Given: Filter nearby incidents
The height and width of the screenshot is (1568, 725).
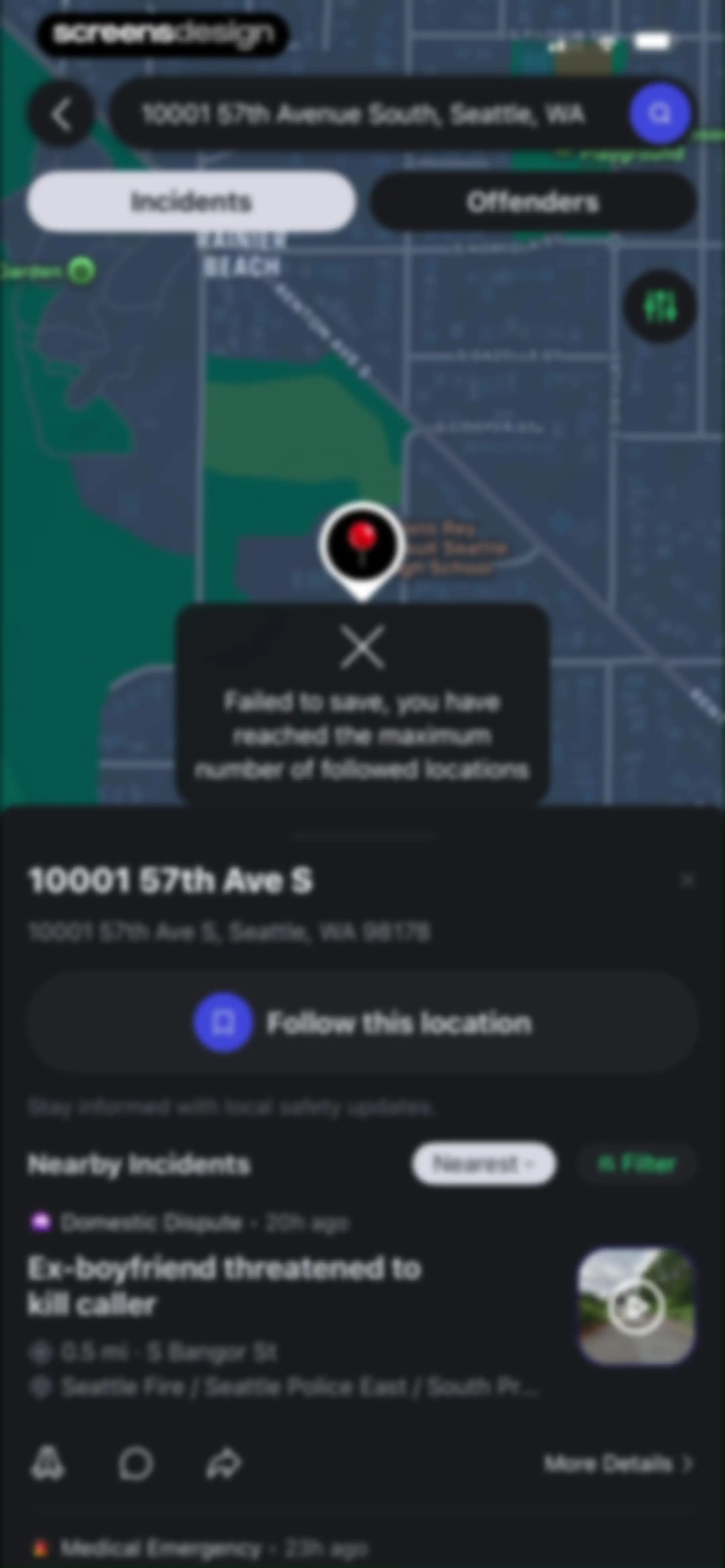Looking at the screenshot, I should pos(637,1163).
